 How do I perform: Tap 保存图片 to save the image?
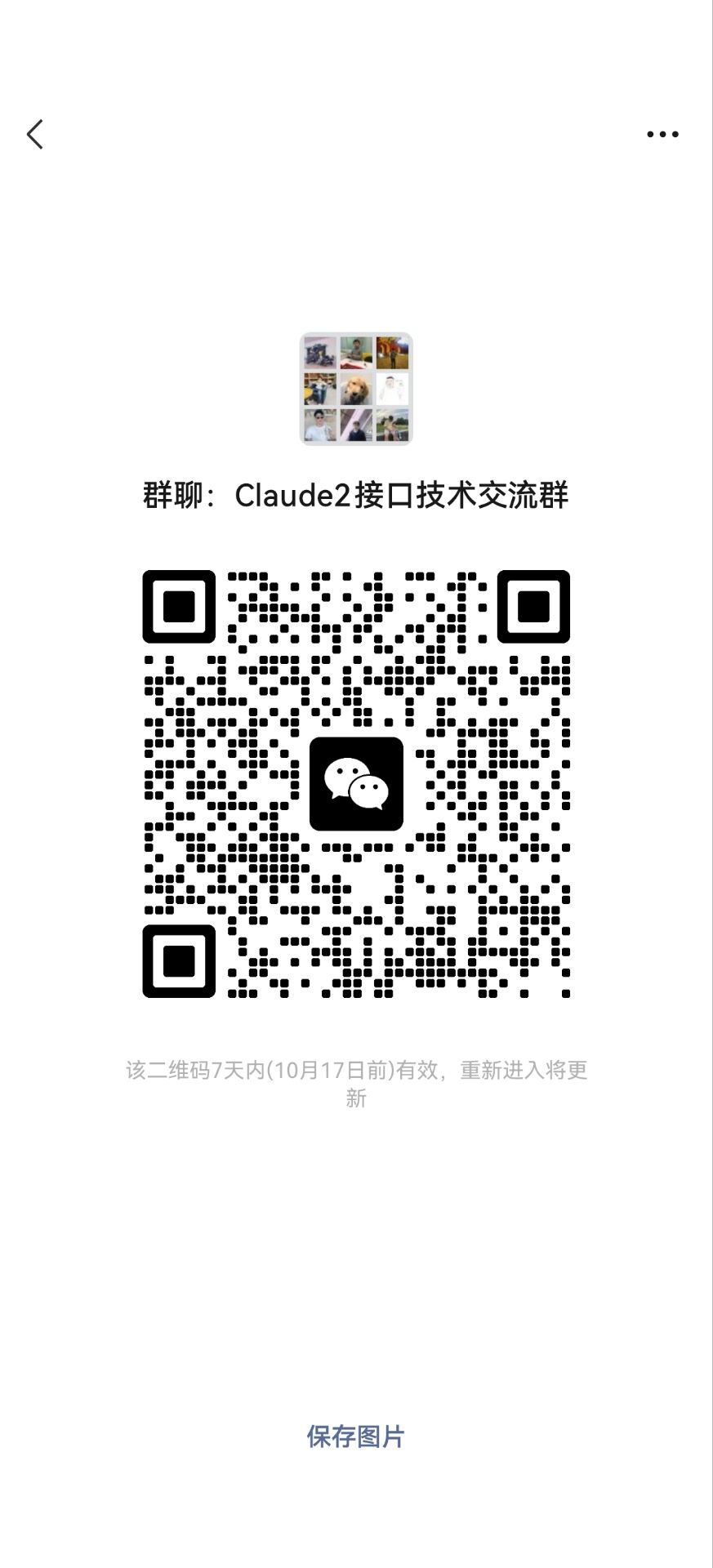click(x=356, y=1437)
